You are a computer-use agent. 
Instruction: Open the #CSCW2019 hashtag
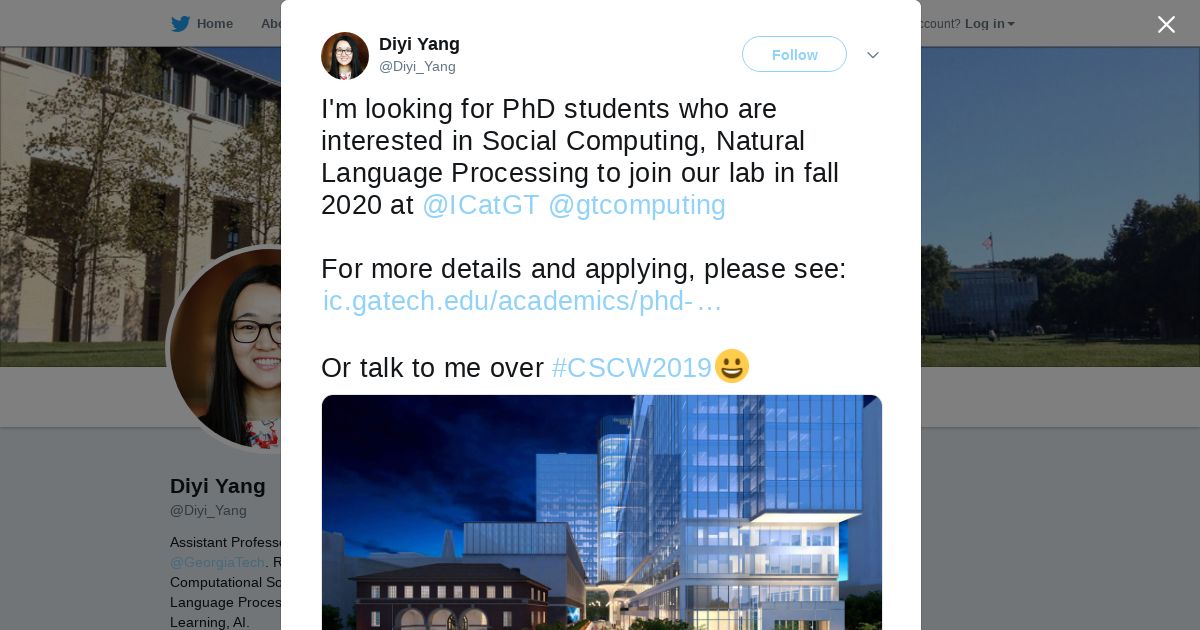pos(632,368)
